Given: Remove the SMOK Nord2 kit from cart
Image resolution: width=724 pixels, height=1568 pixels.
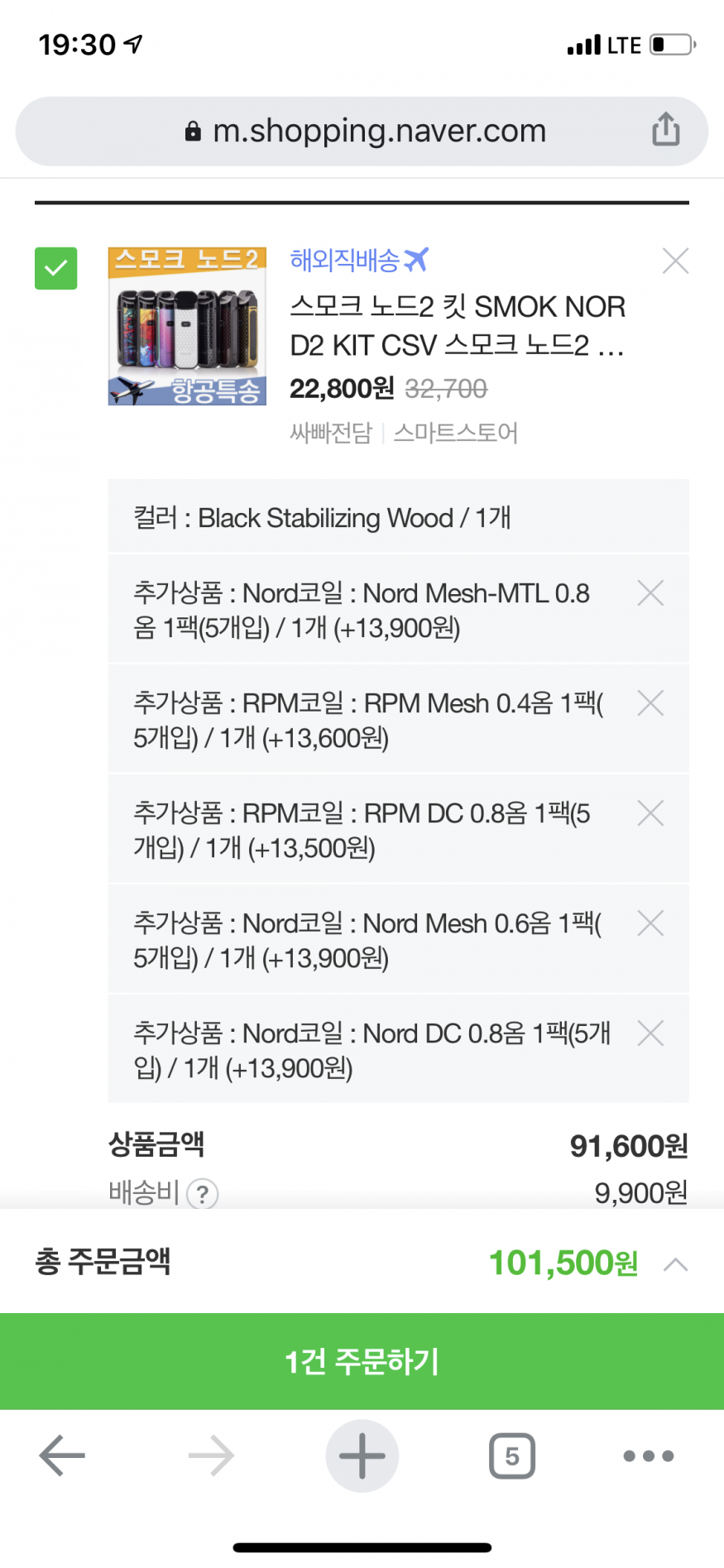Looking at the screenshot, I should (675, 261).
